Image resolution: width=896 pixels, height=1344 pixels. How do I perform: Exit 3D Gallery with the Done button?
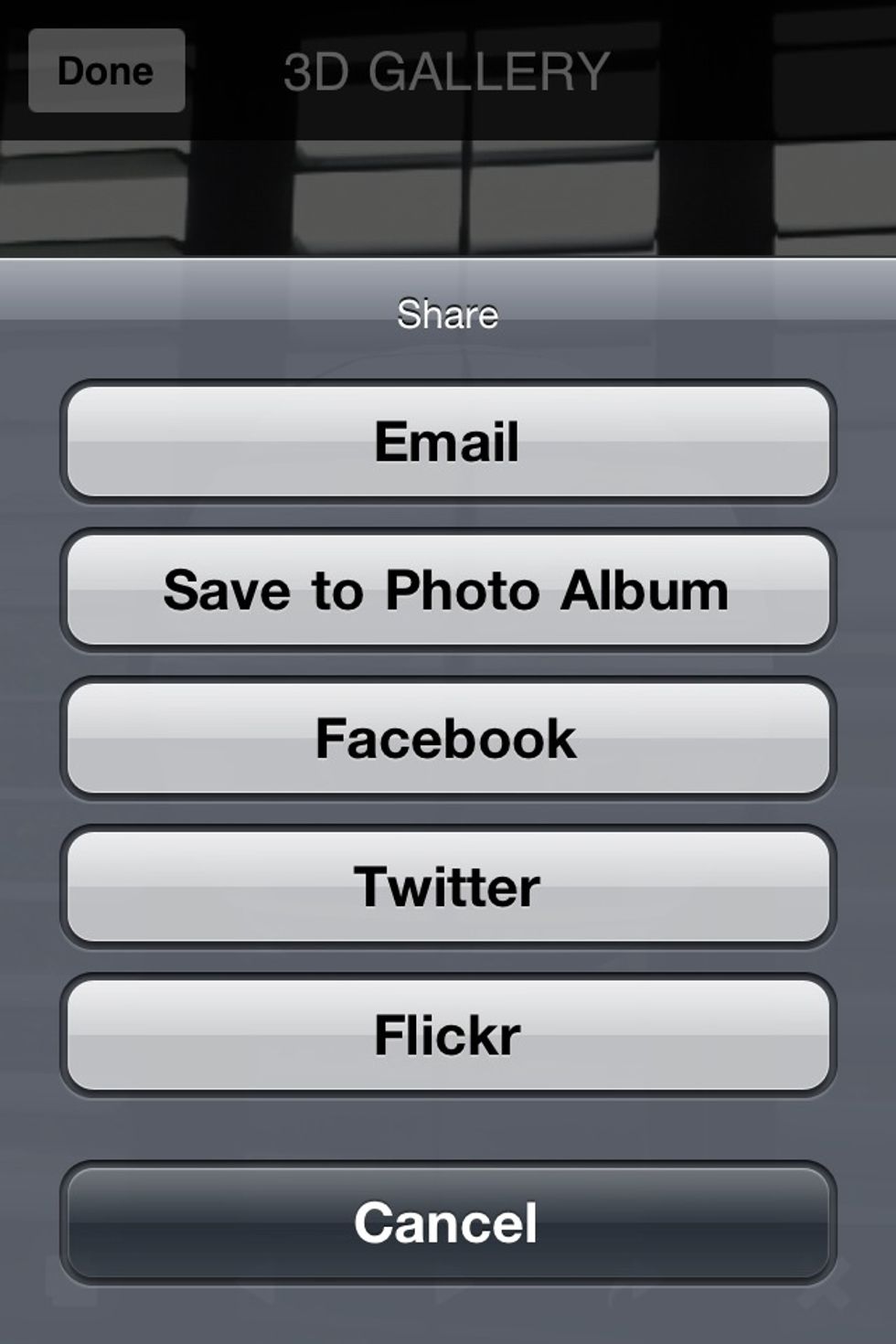pyautogui.click(x=106, y=71)
